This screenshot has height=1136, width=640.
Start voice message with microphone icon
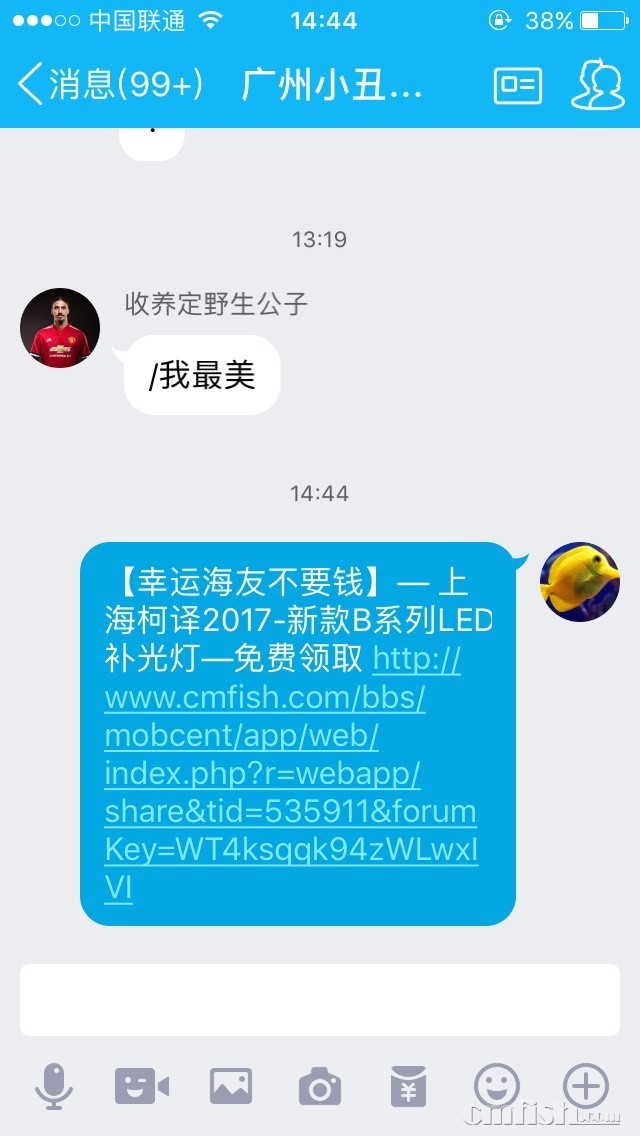tap(54, 1086)
